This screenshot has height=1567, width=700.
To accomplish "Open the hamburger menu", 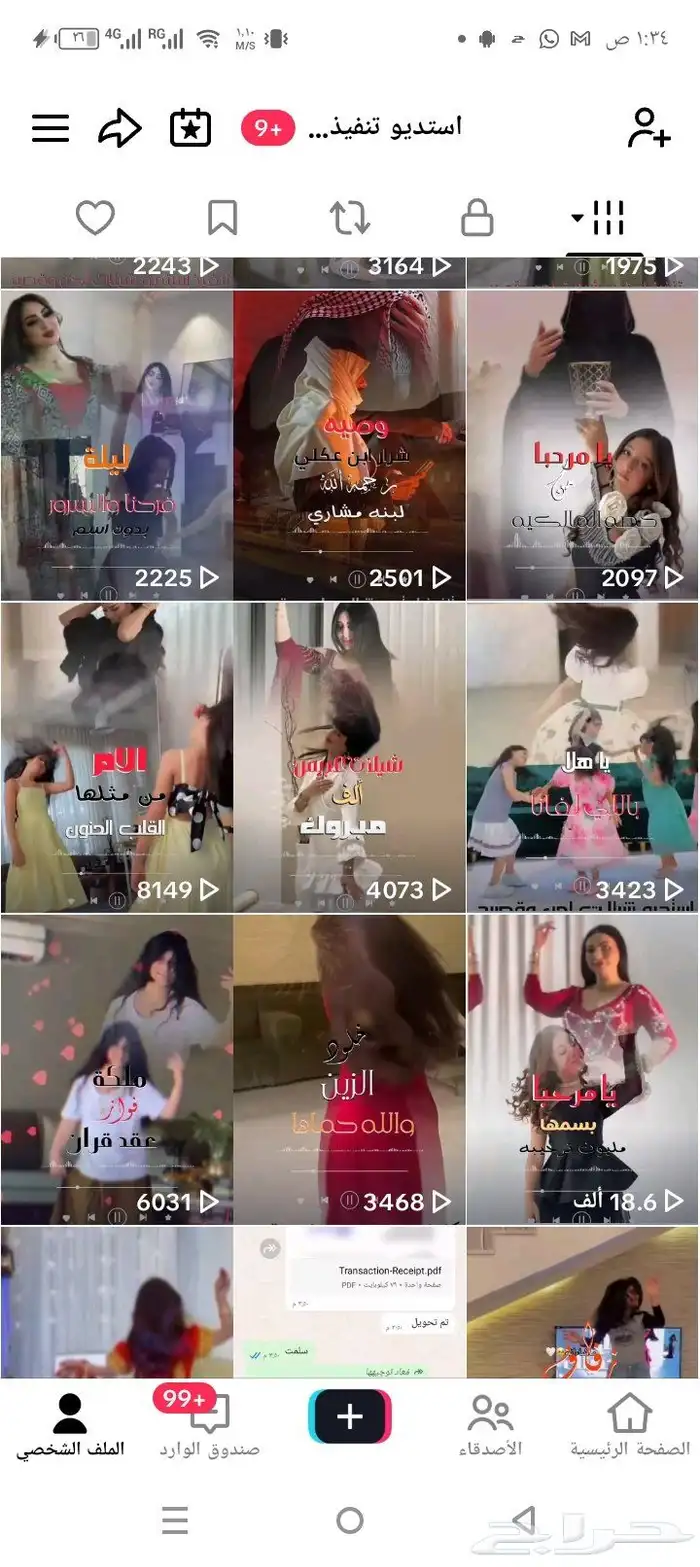I will 51,129.
